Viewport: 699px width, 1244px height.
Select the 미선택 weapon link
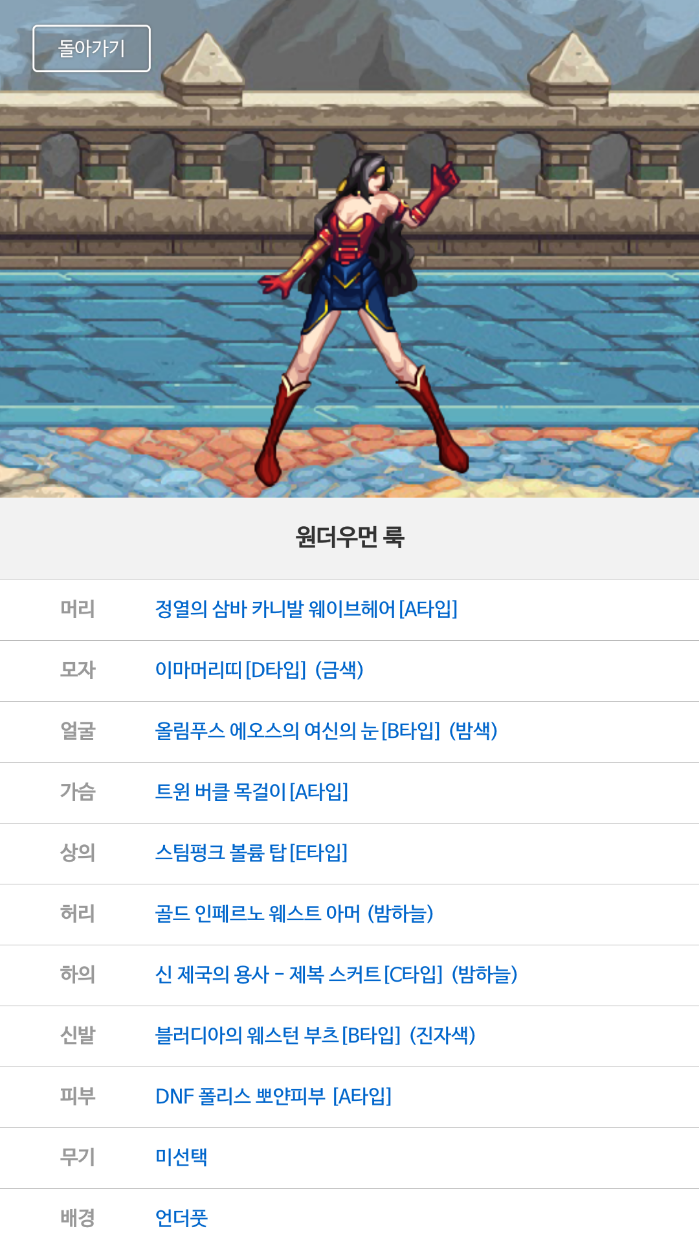point(181,1158)
